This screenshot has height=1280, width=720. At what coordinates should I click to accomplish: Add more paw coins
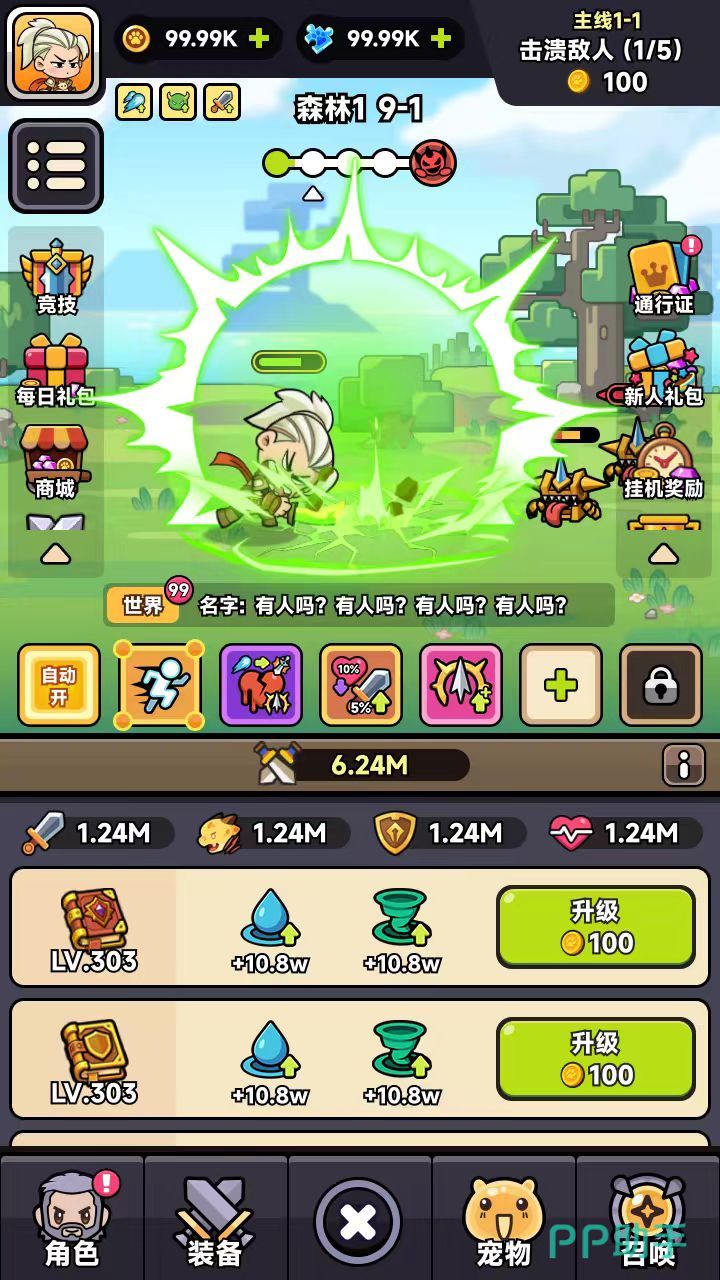258,39
